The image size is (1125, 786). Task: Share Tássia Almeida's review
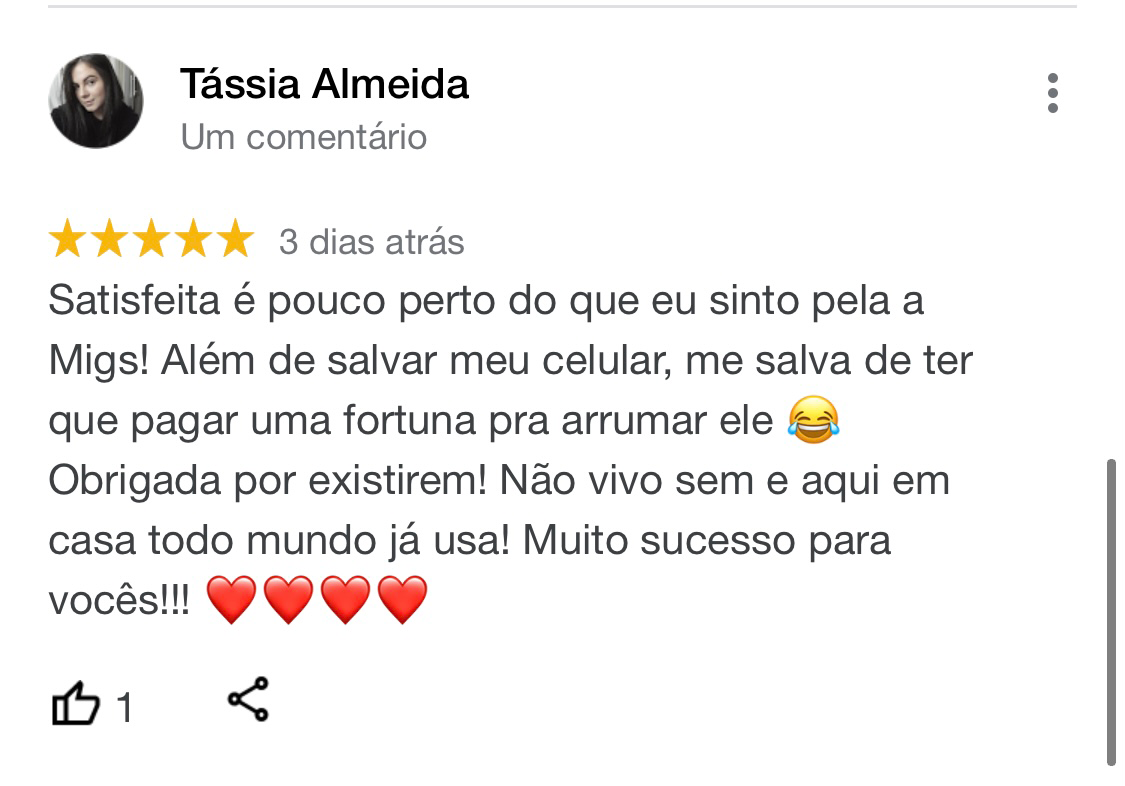[x=248, y=700]
